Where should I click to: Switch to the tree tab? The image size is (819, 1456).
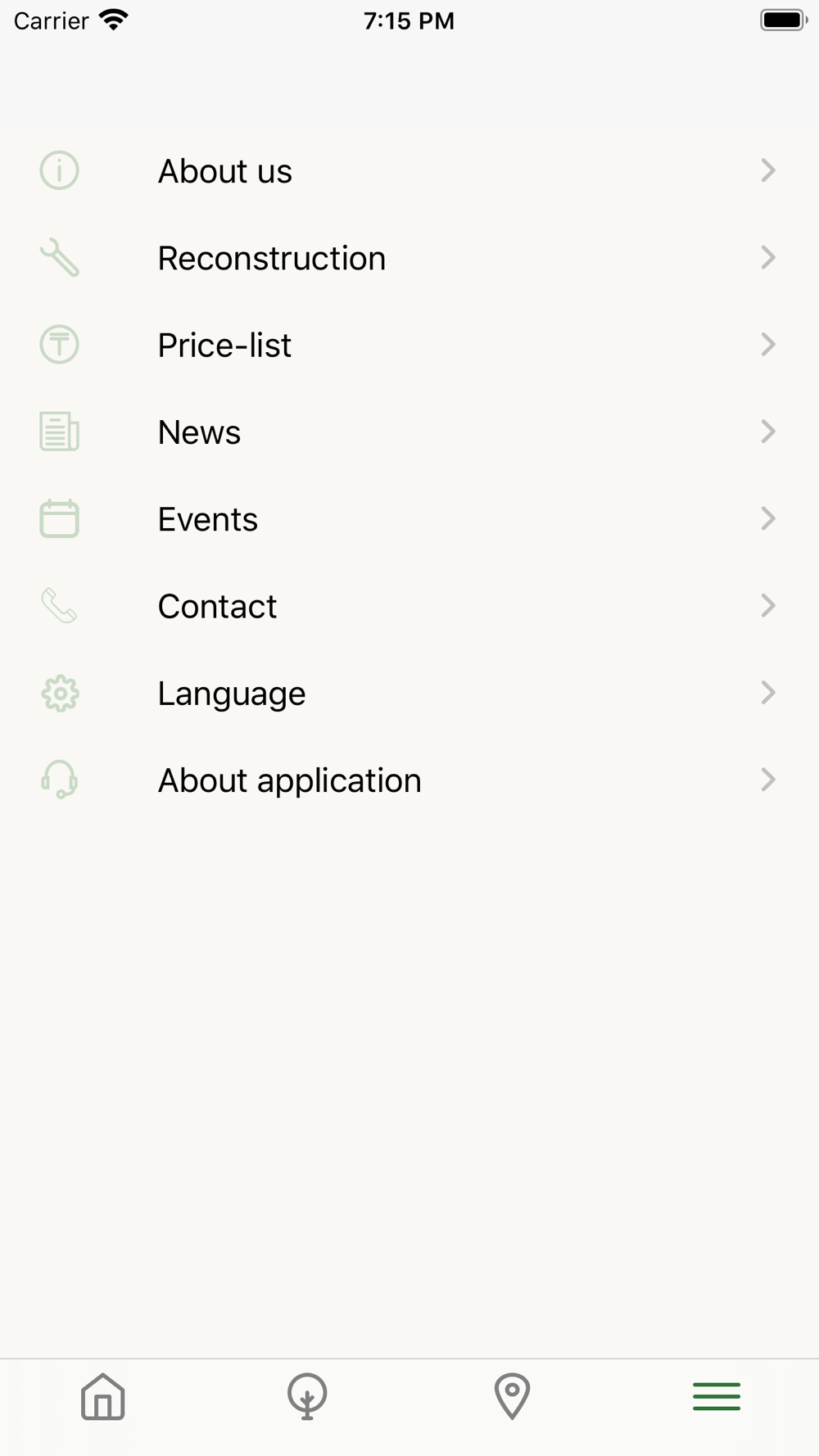click(307, 1397)
